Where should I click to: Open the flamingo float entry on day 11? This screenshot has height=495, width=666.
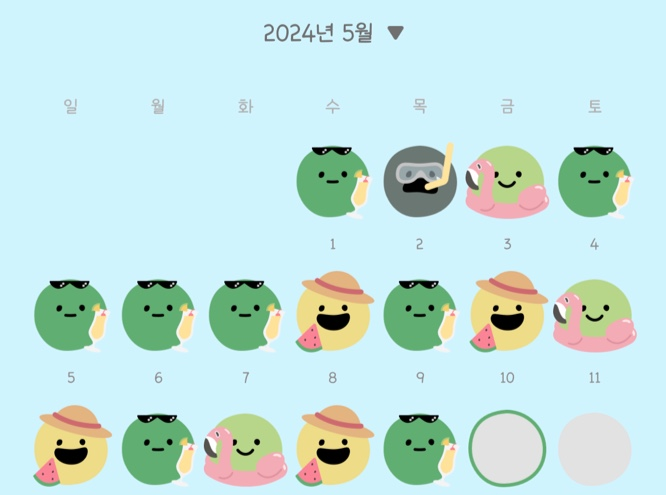594,315
